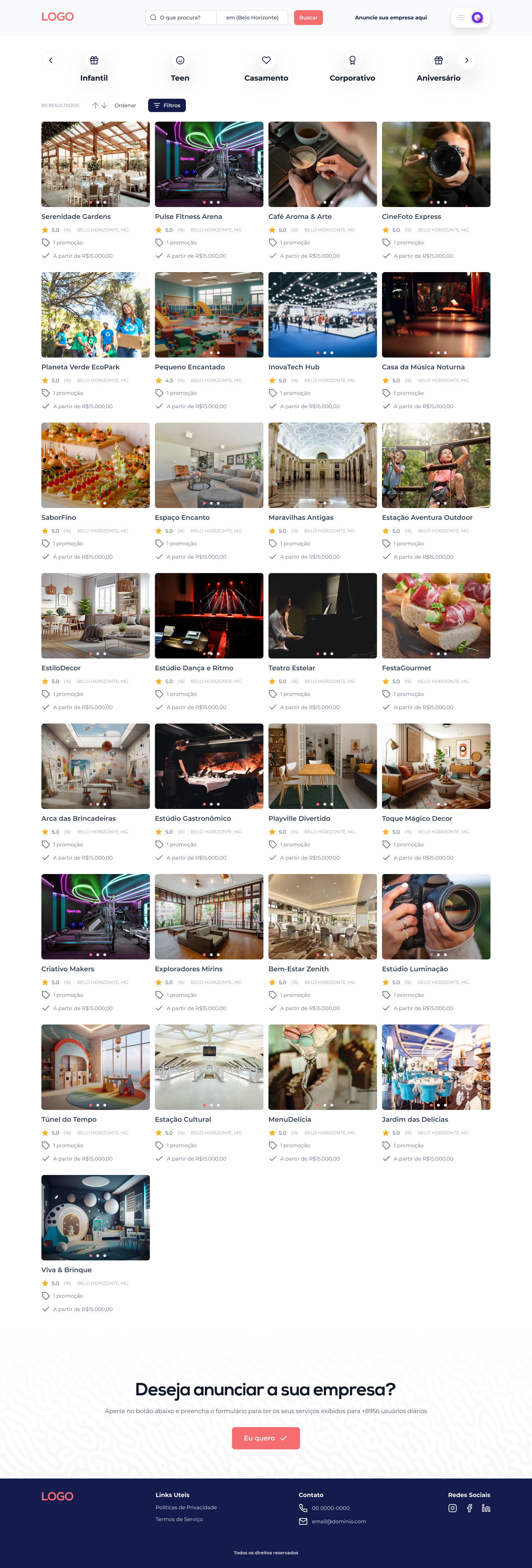Viewport: 532px width, 1568px height.
Task: Open the Belo Horizonte location field
Action: pos(252,18)
